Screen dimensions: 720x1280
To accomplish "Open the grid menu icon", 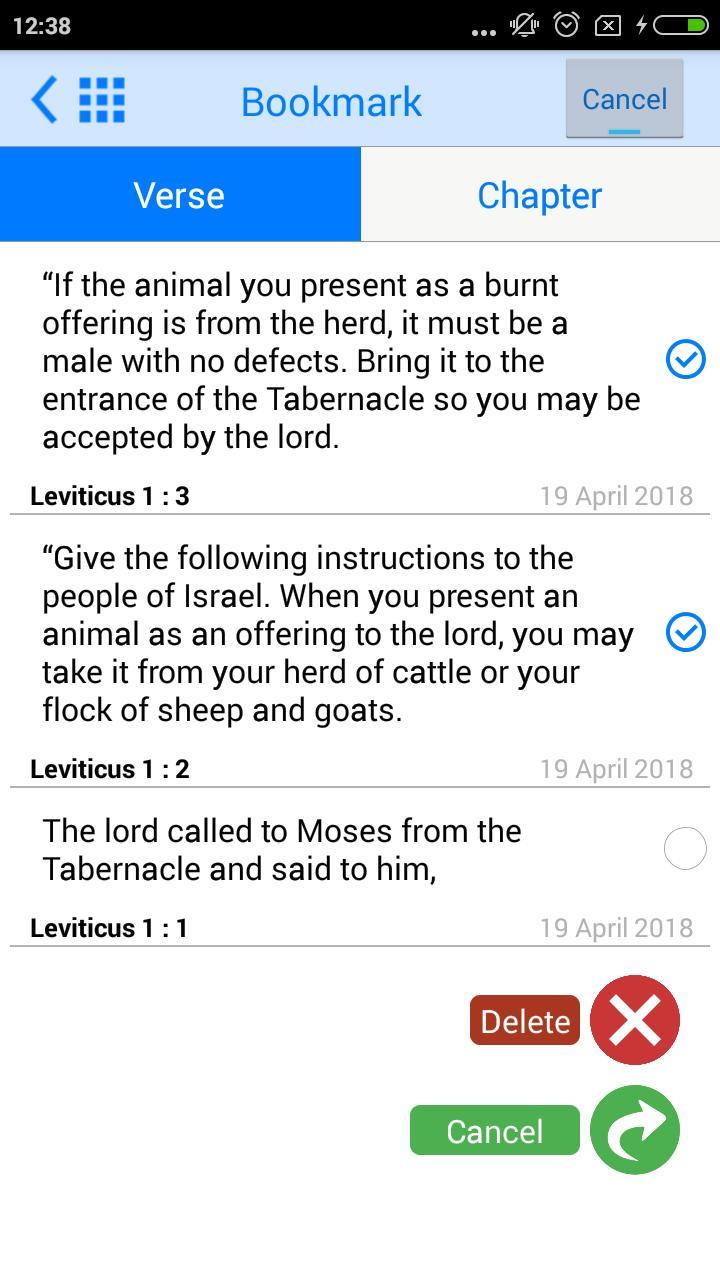I will [102, 101].
